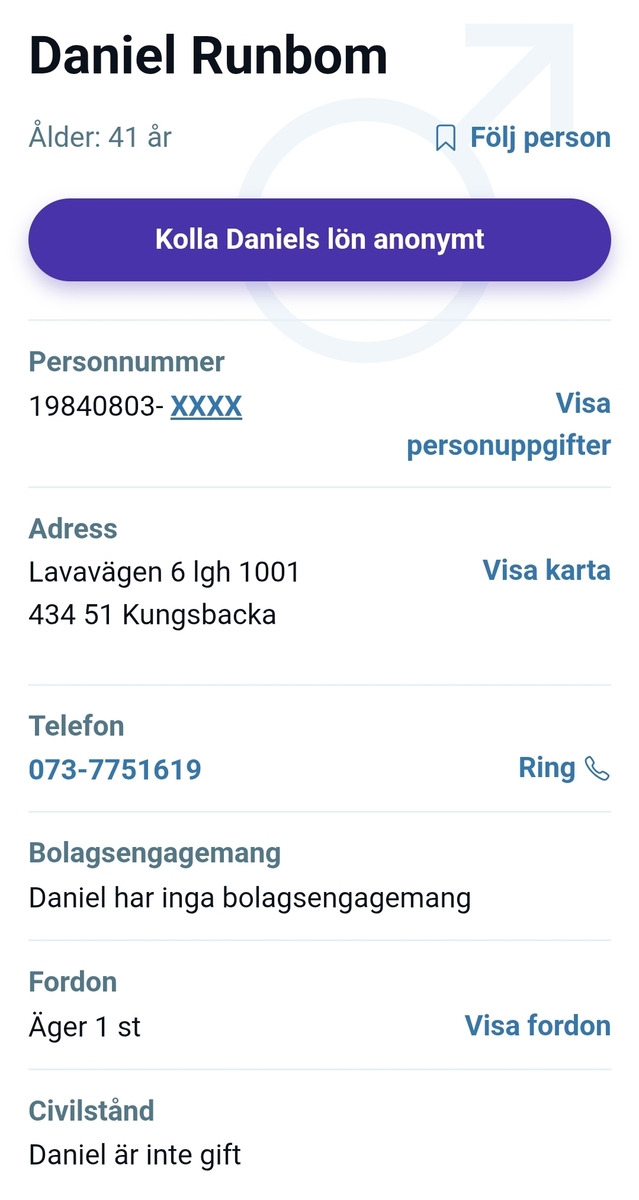Tap the phone number 073-7751619
The image size is (639, 1200).
pos(115,769)
